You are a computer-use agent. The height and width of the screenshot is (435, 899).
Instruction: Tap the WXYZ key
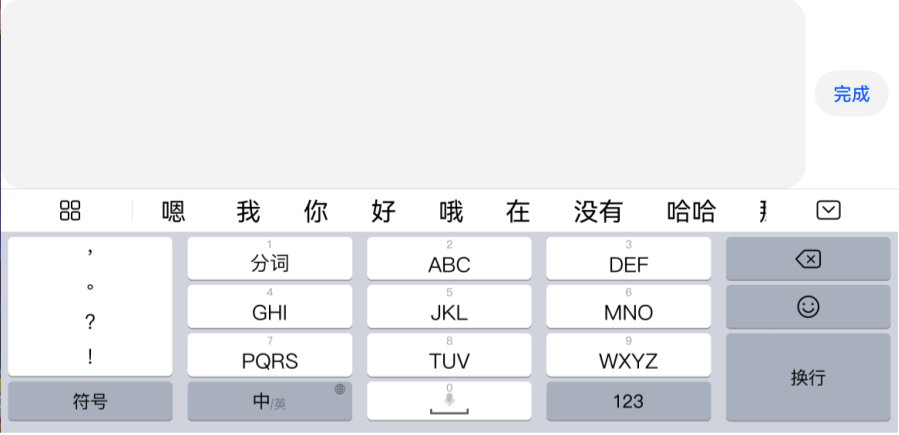628,355
